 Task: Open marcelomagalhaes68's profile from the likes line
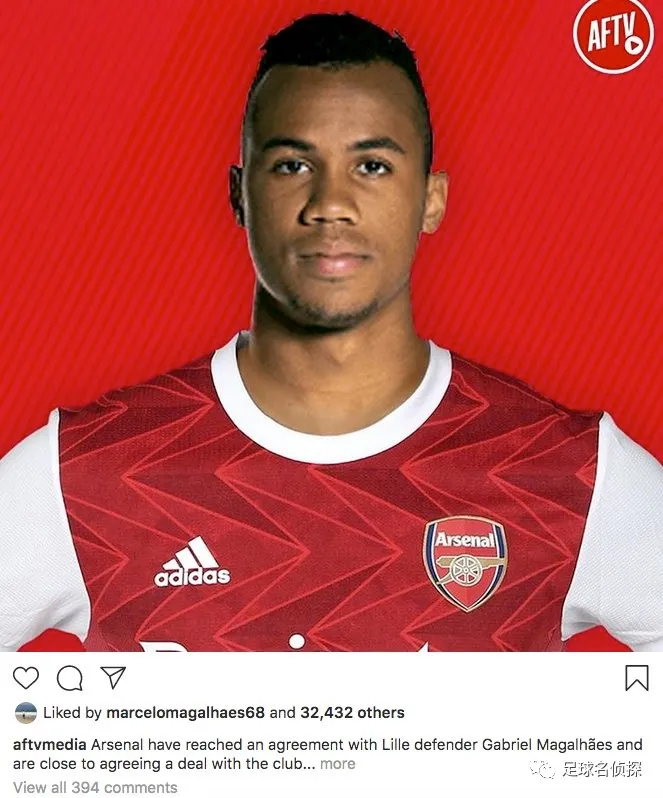pos(185,713)
